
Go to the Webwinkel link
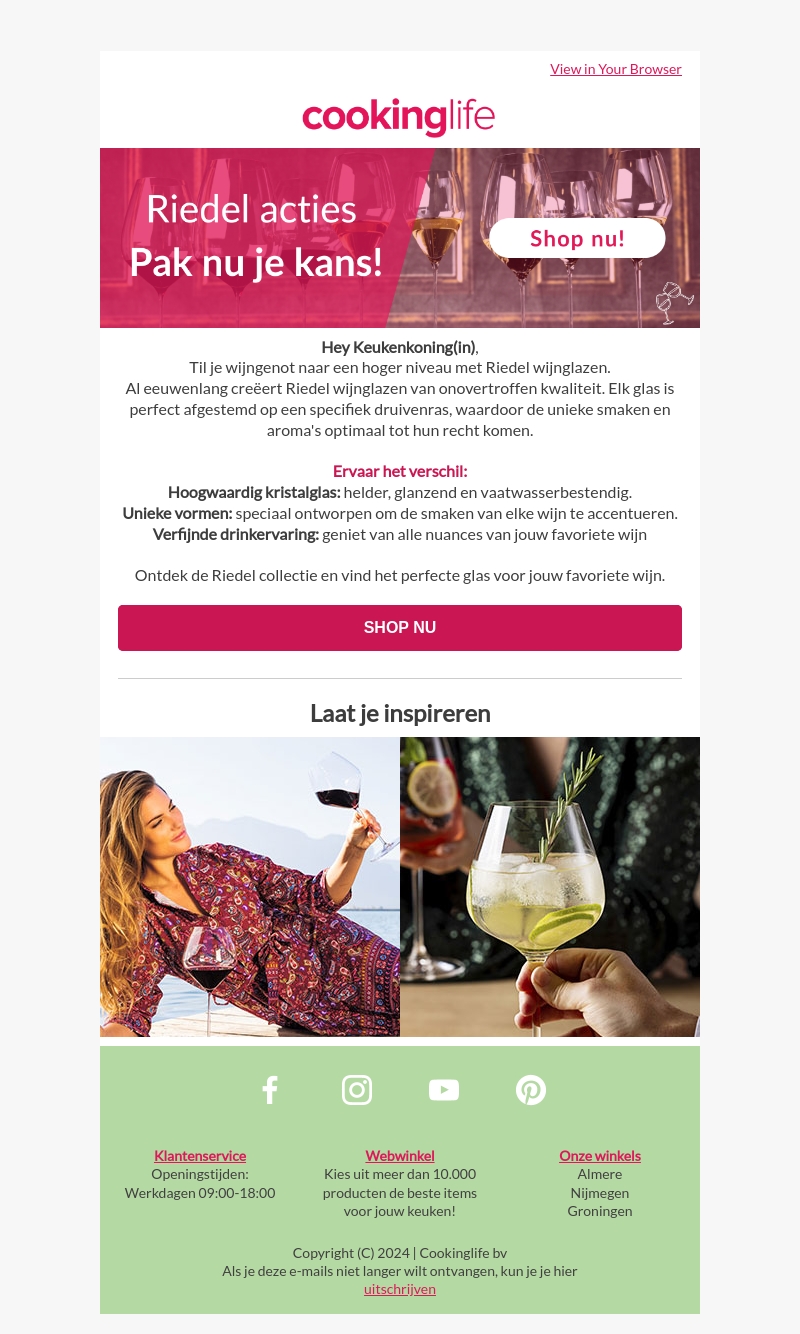(x=400, y=1156)
